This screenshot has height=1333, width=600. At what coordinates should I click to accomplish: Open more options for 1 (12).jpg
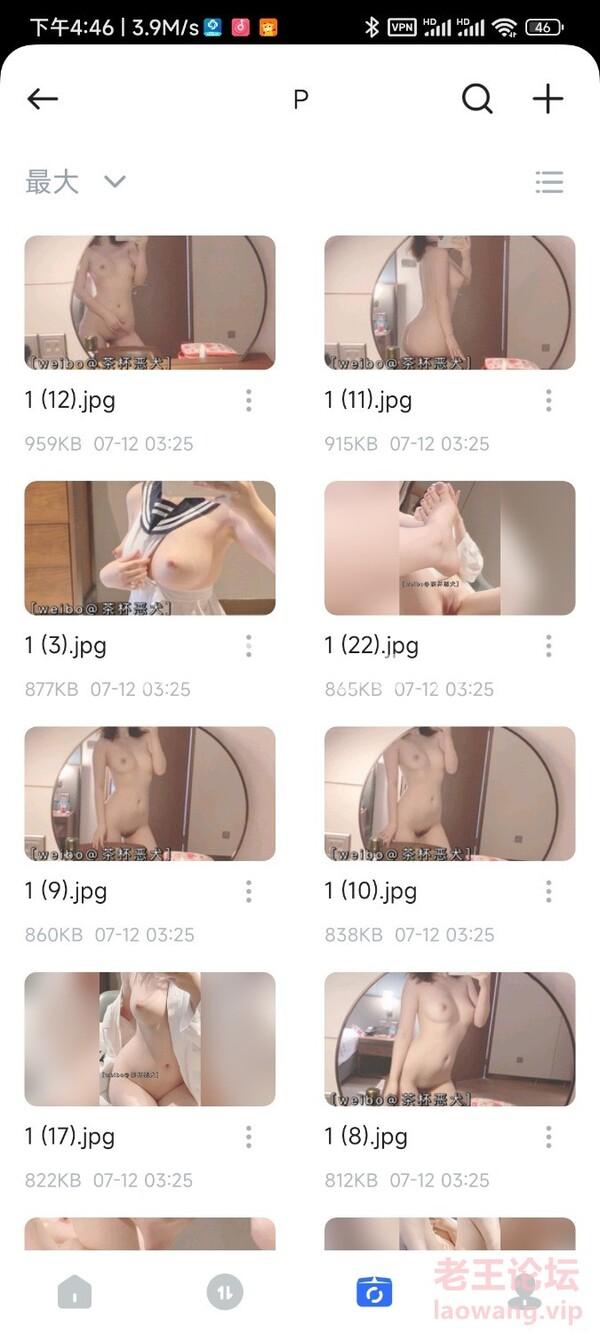248,401
